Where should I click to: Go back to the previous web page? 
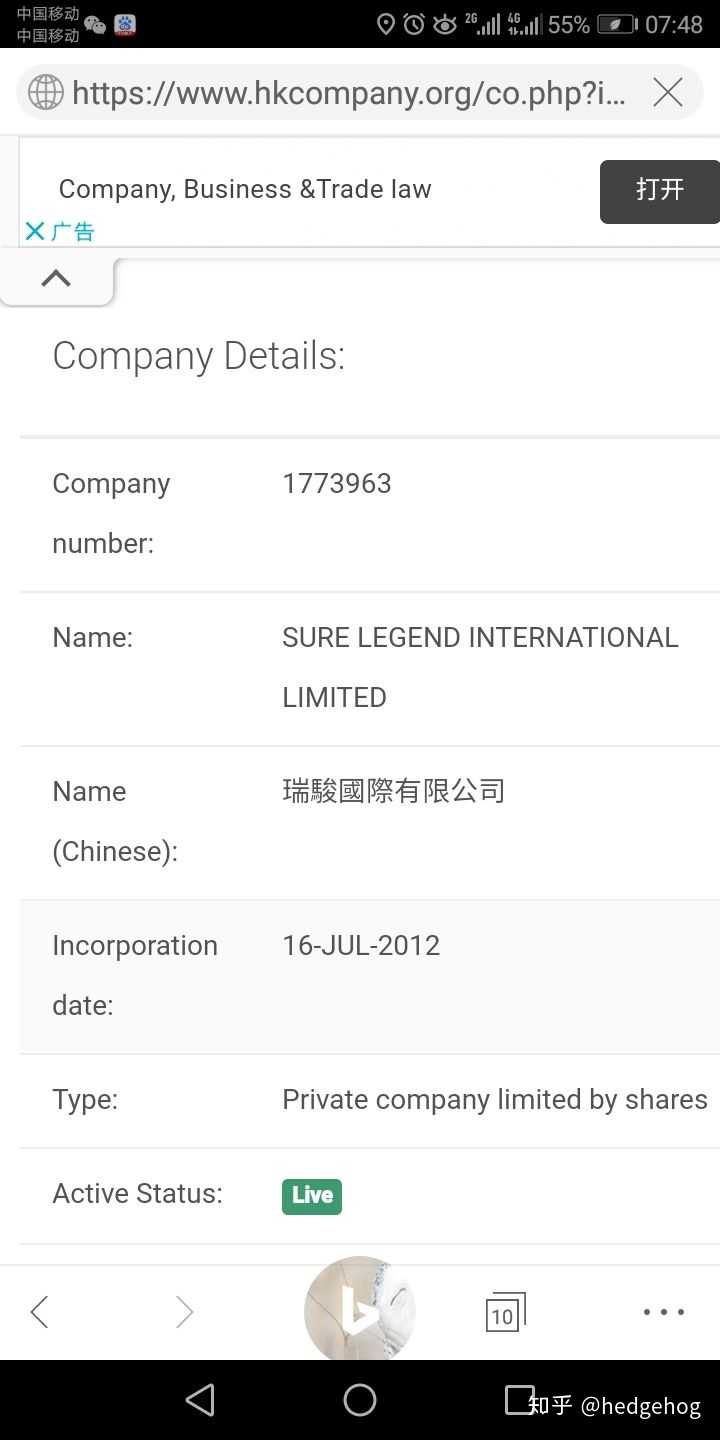(40, 1312)
